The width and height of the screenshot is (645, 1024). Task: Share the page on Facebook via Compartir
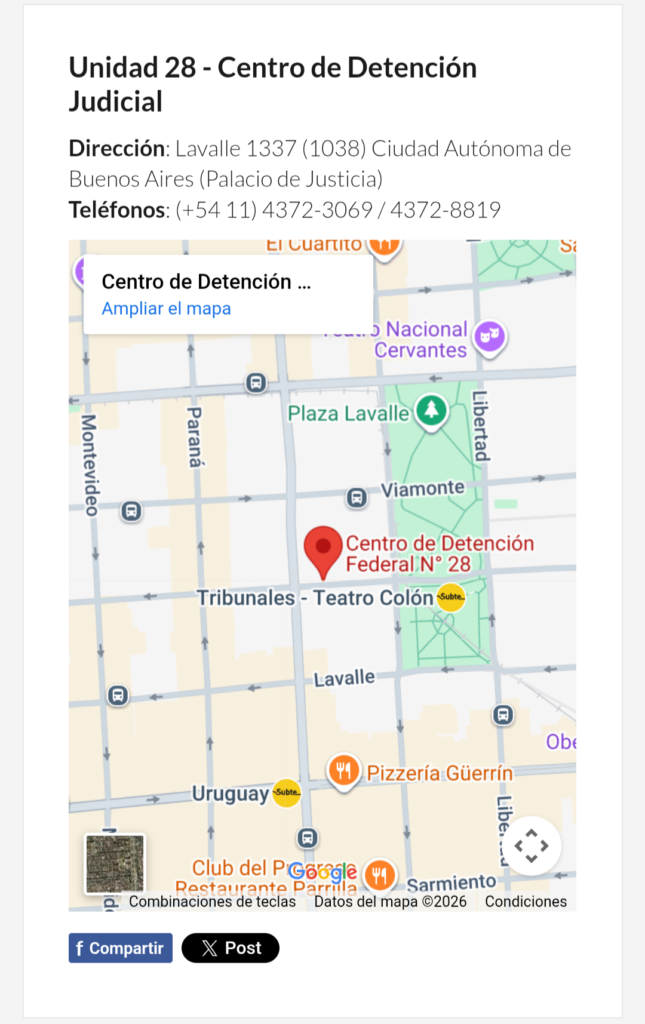coord(120,948)
